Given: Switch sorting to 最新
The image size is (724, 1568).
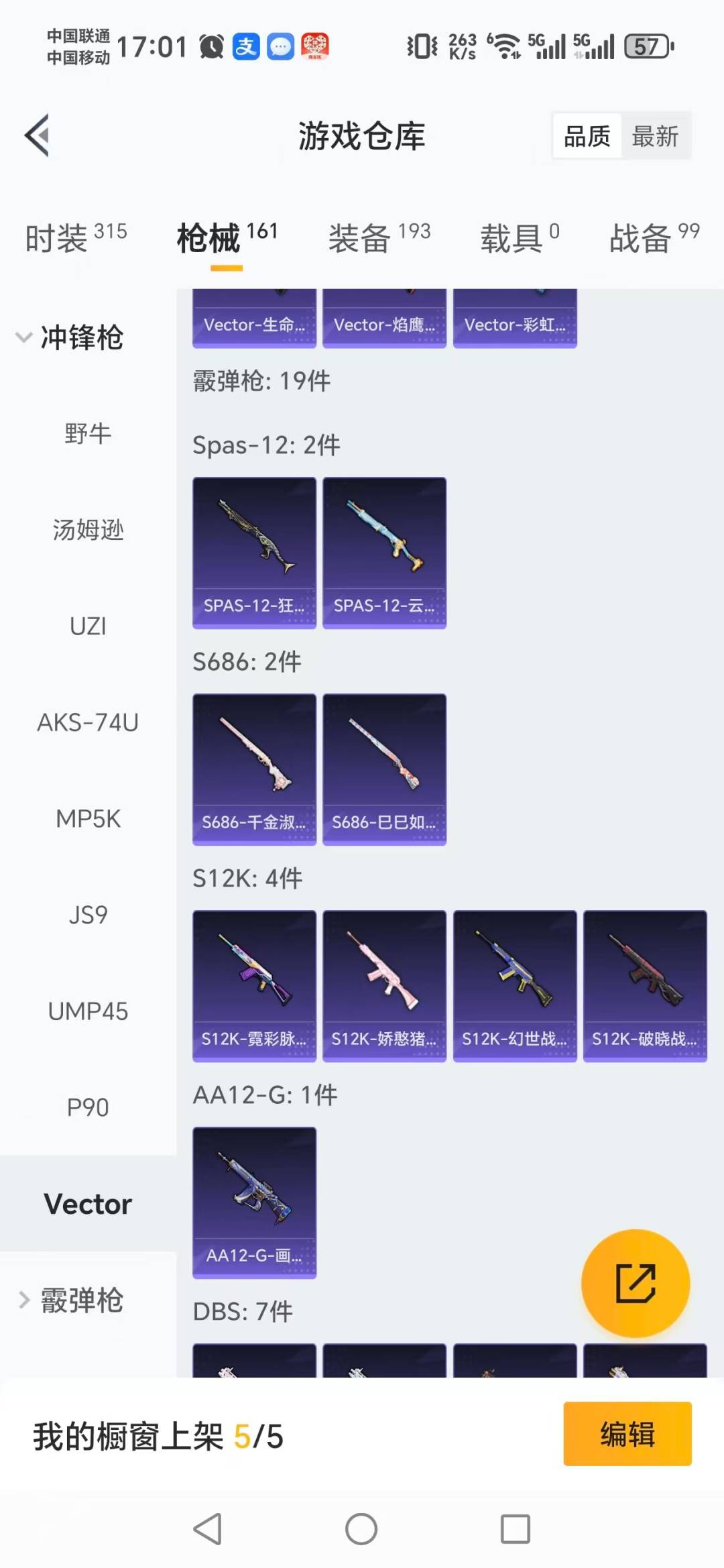Looking at the screenshot, I should pos(656,135).
